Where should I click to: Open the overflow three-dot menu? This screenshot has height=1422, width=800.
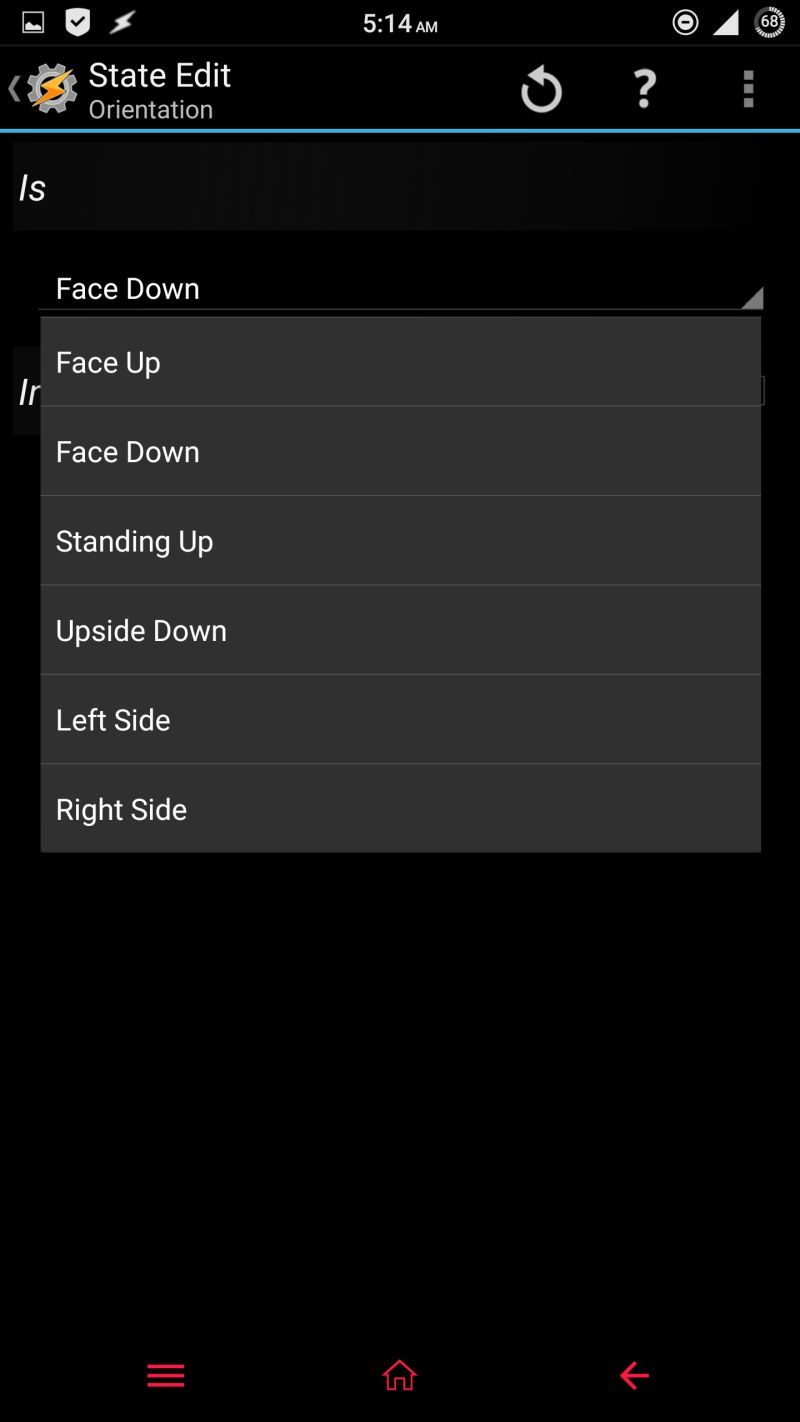coord(748,88)
